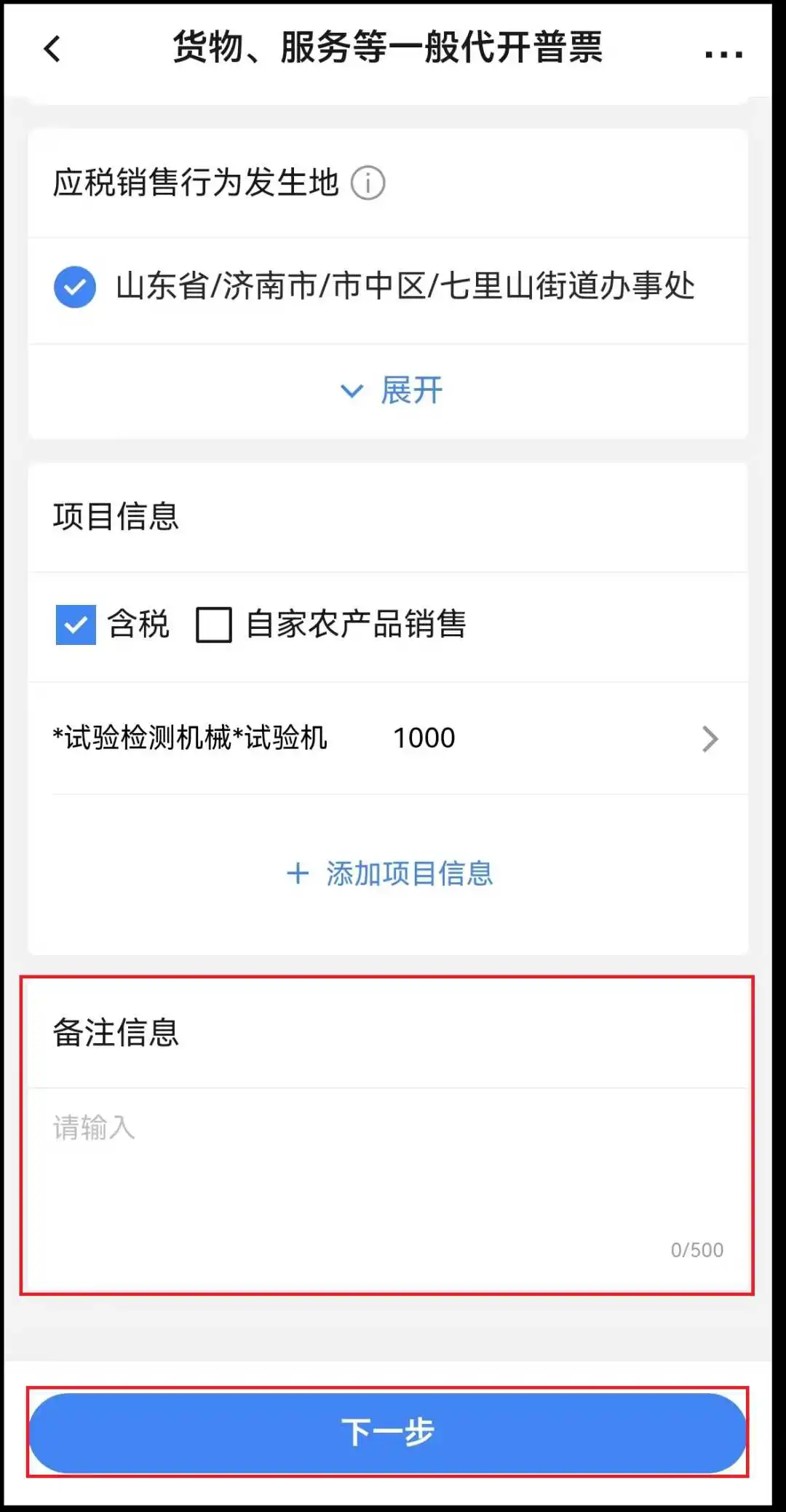Tap the info icon beside 应税销售行为发生地
786x1512 pixels.
coord(368,183)
